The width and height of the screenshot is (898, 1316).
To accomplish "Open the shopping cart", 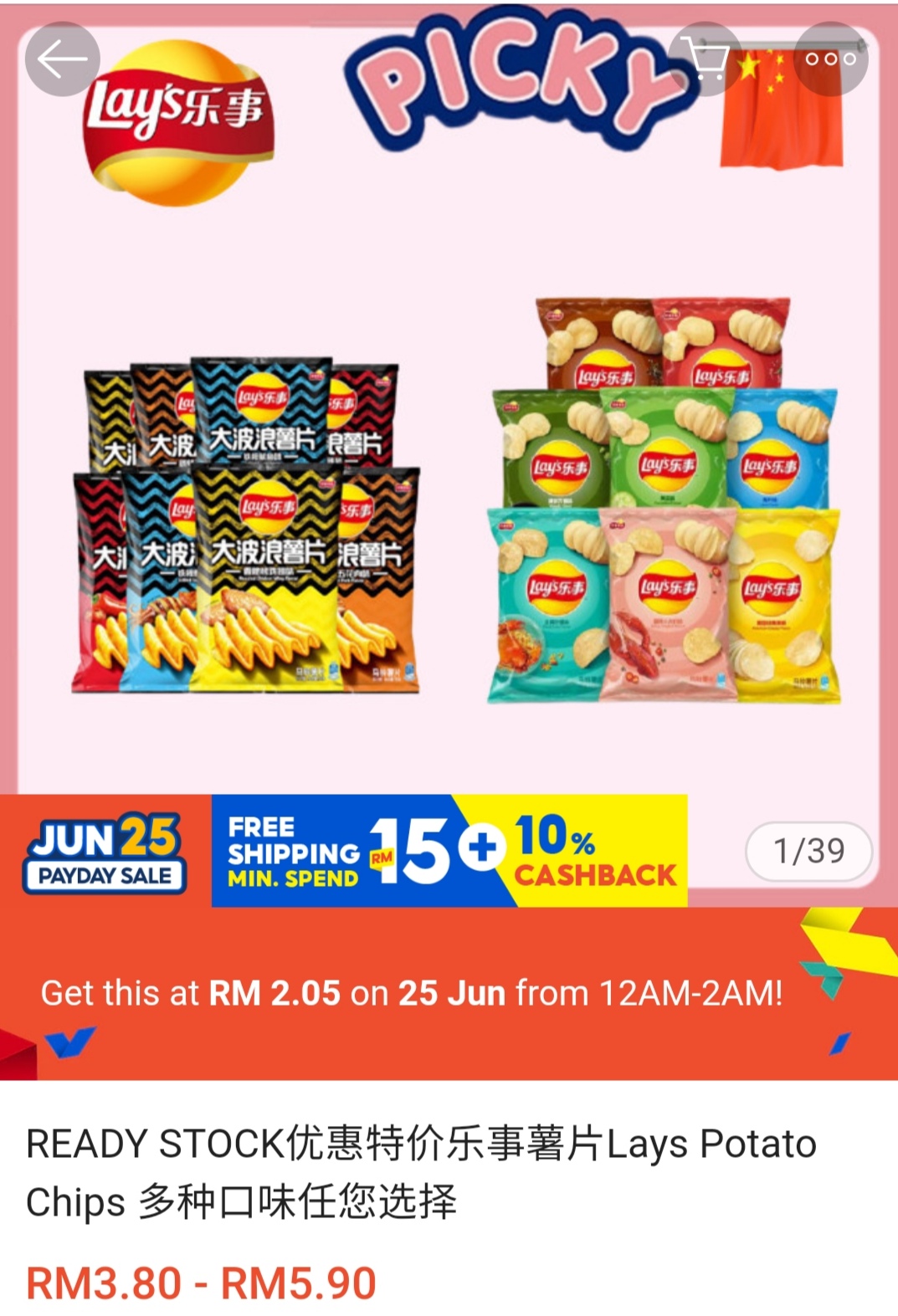I will click(x=706, y=59).
